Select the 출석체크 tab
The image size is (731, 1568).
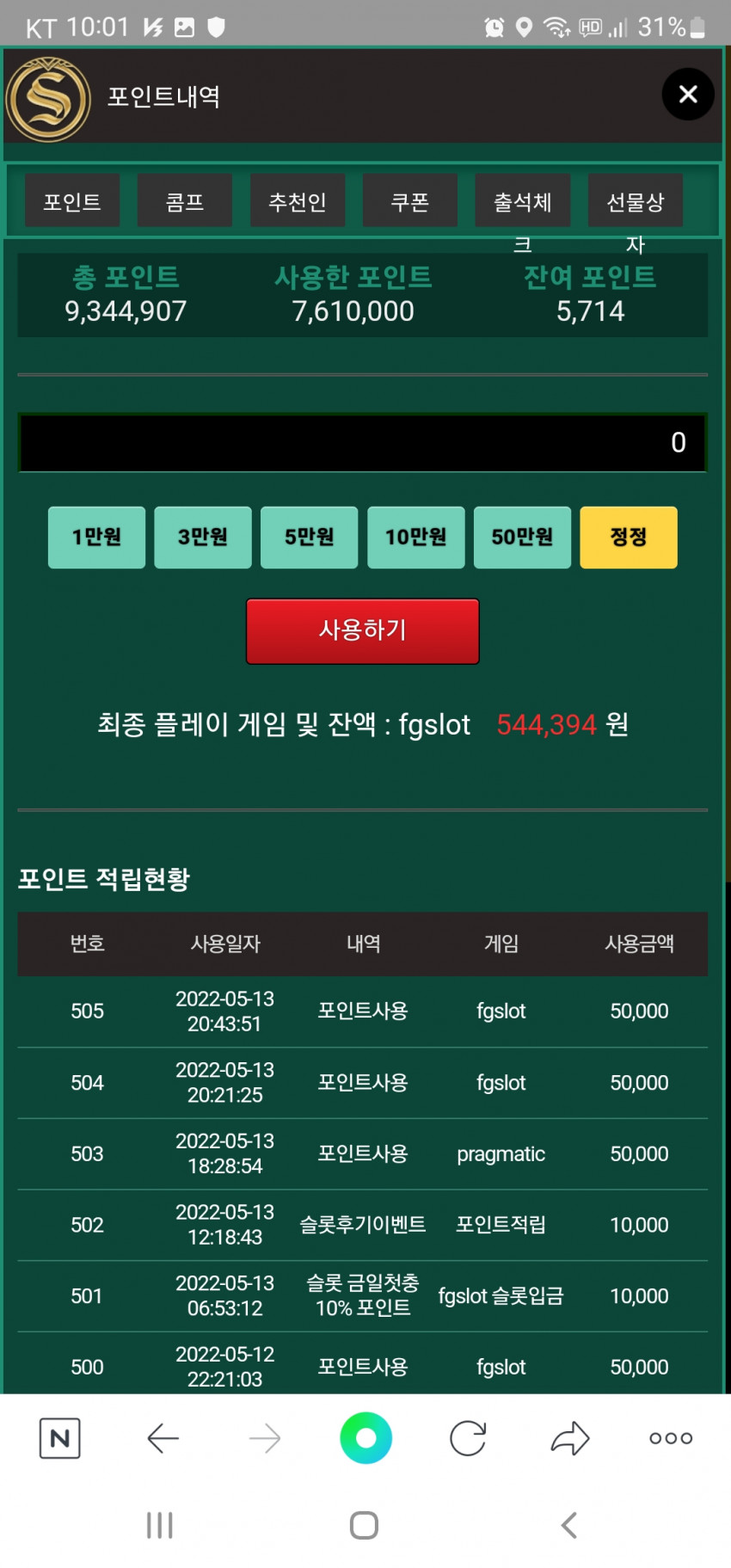point(523,201)
